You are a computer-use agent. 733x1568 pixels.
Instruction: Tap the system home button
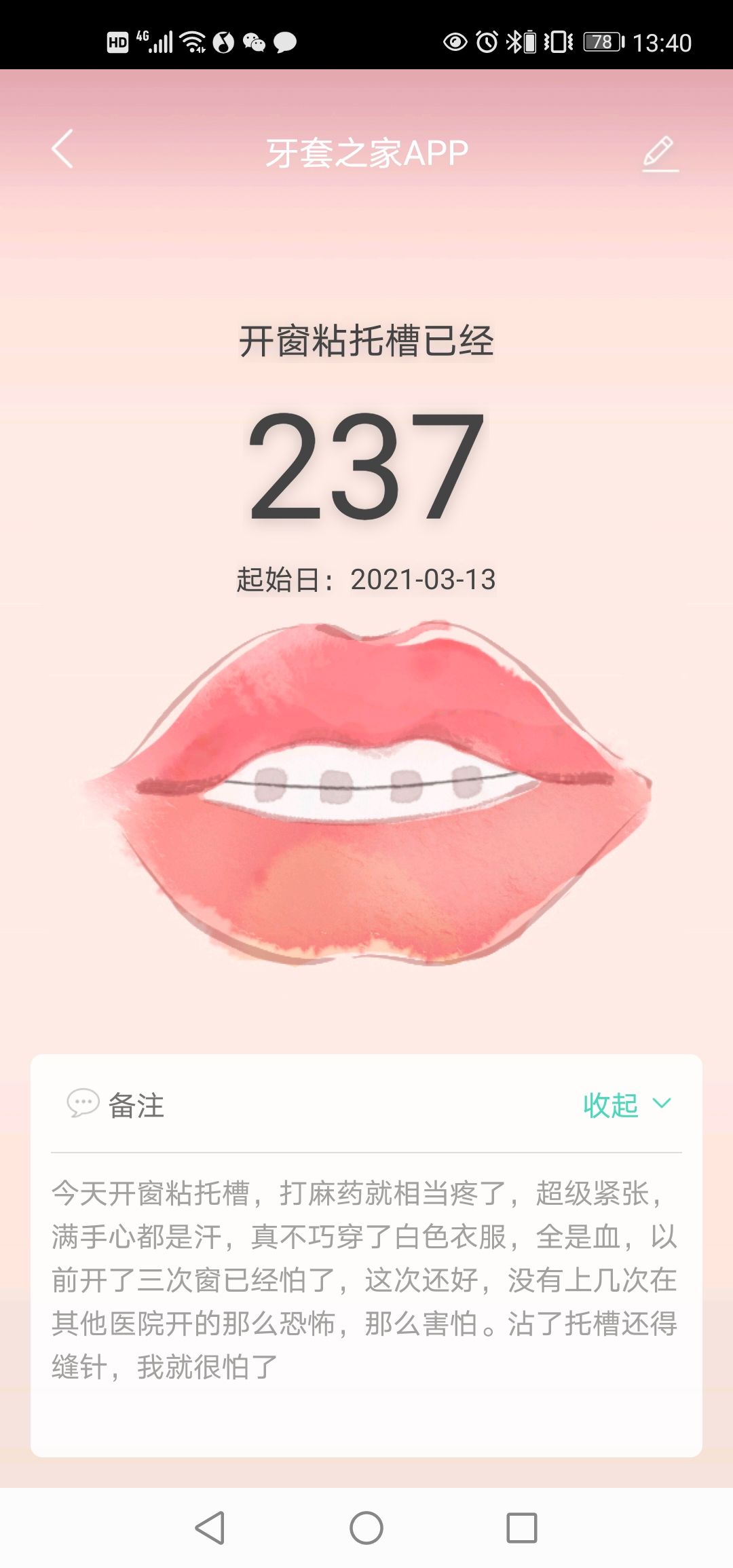366,1528
